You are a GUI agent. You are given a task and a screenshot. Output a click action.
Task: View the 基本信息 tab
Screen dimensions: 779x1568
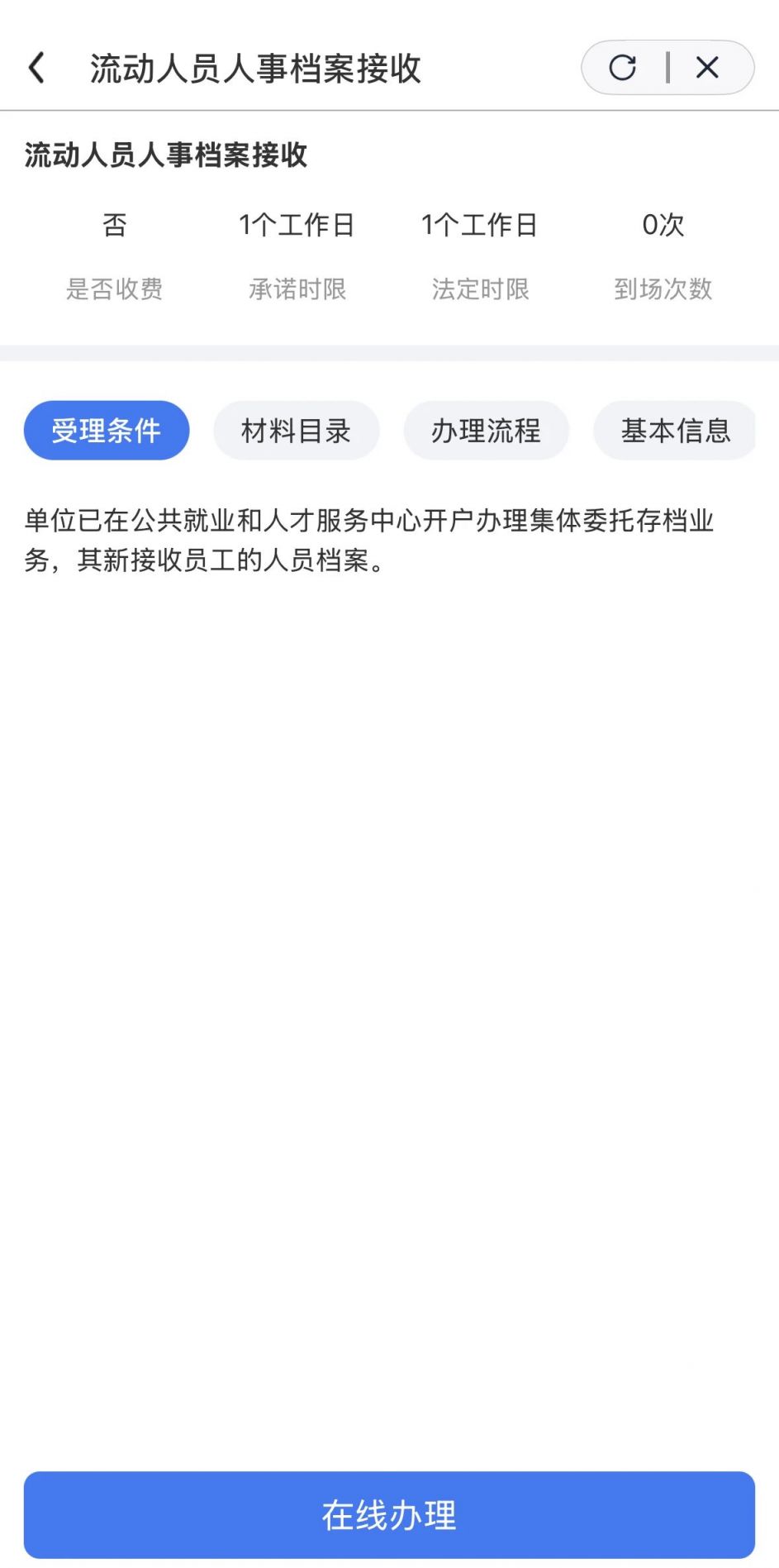tap(674, 431)
